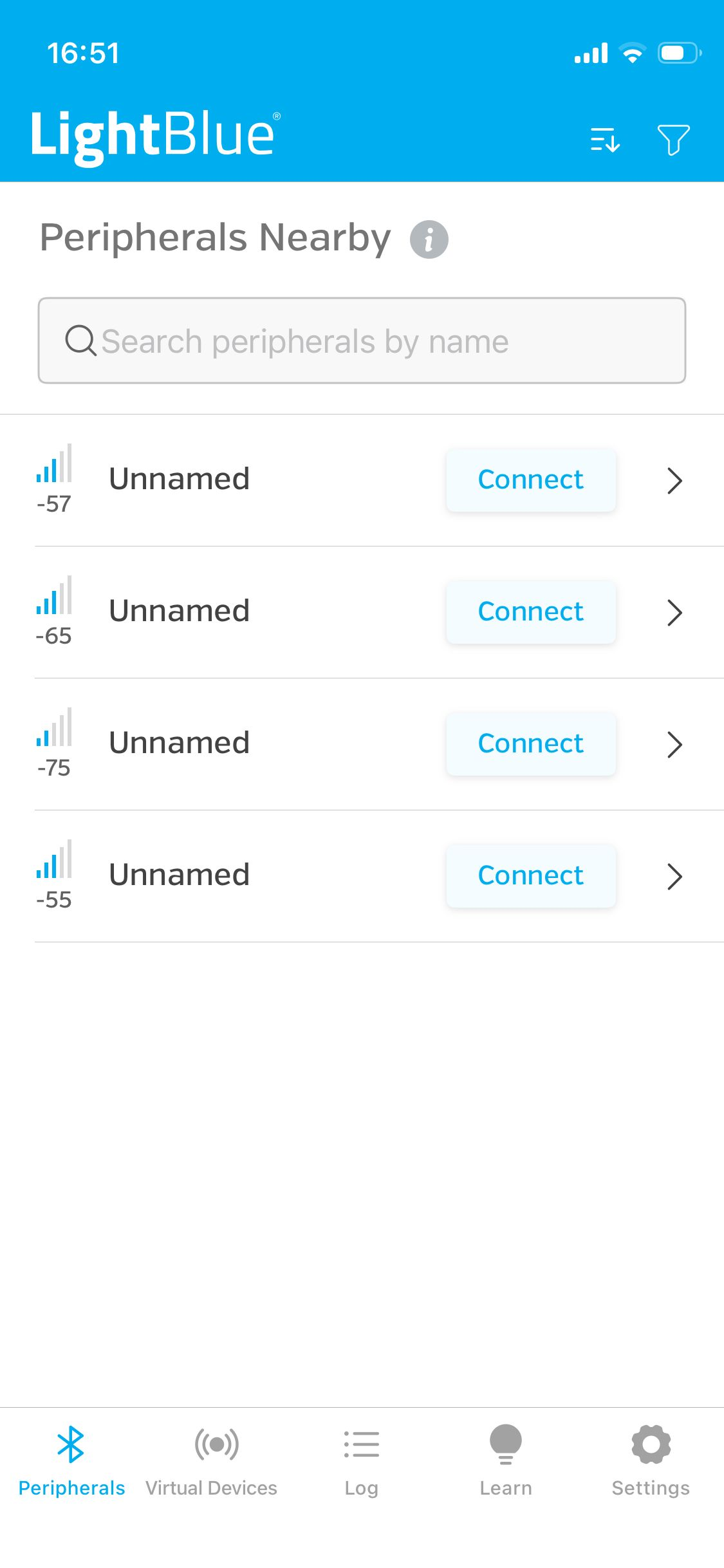Connect to the Unnamed device at -75

[x=531, y=744]
